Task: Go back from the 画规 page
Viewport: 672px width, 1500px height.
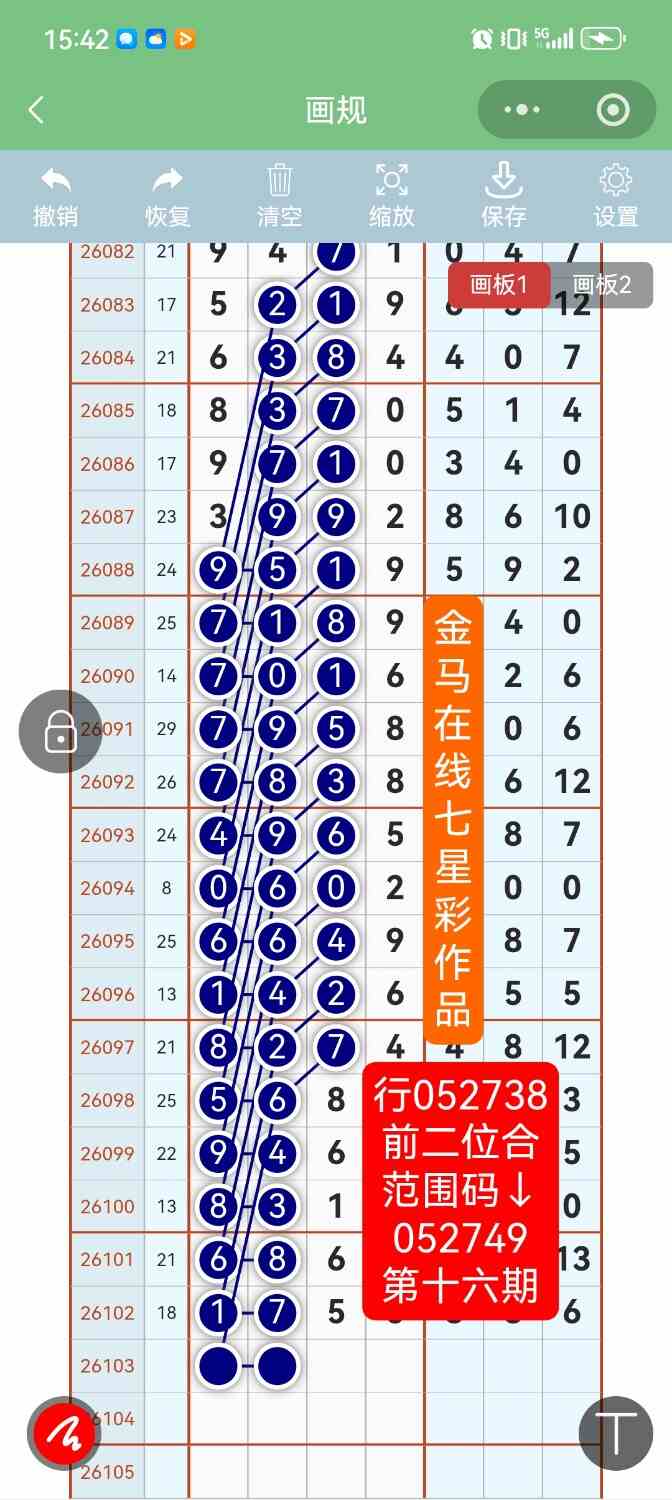Action: click(37, 110)
